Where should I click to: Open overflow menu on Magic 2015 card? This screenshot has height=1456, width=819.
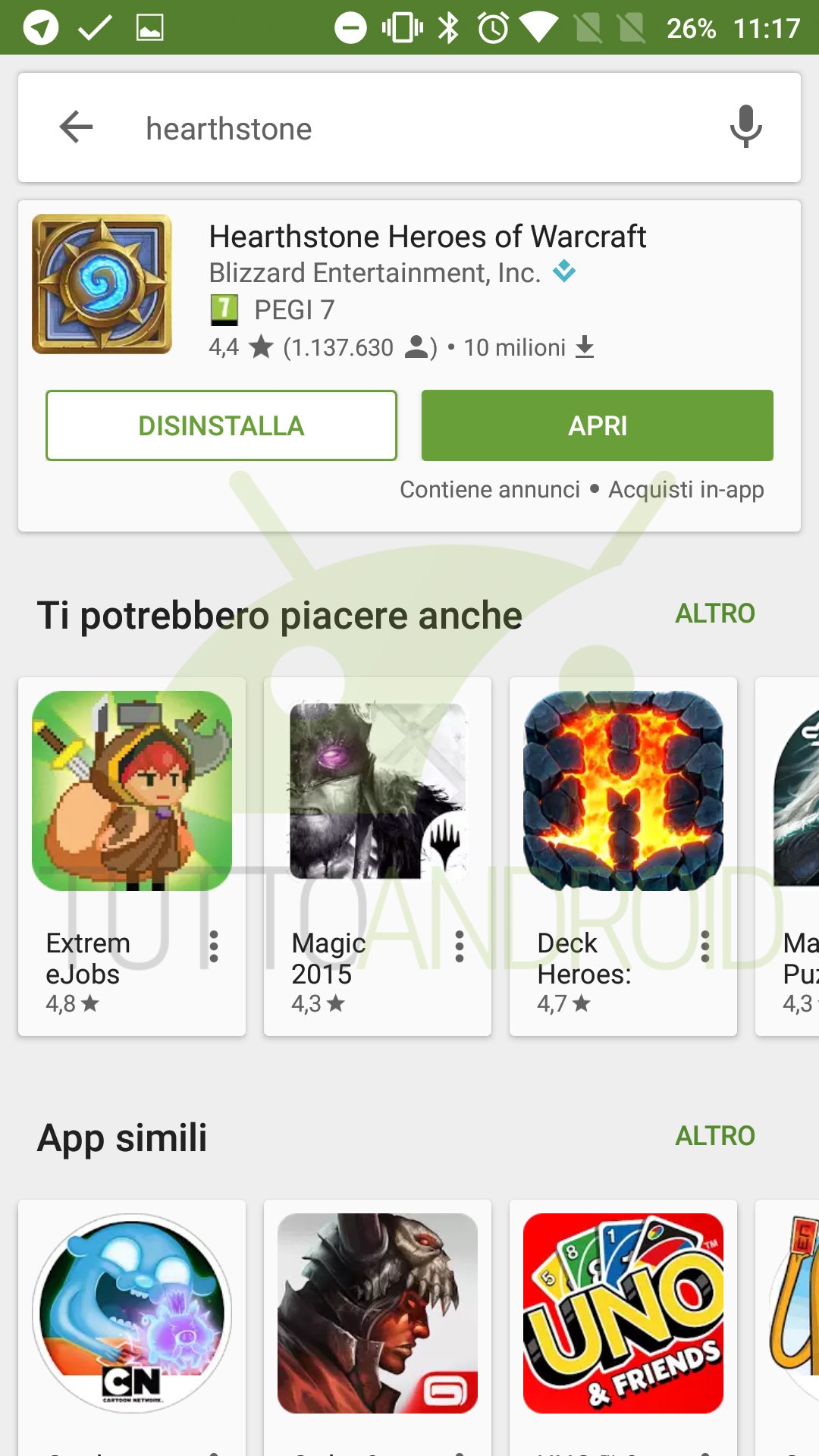tap(460, 946)
